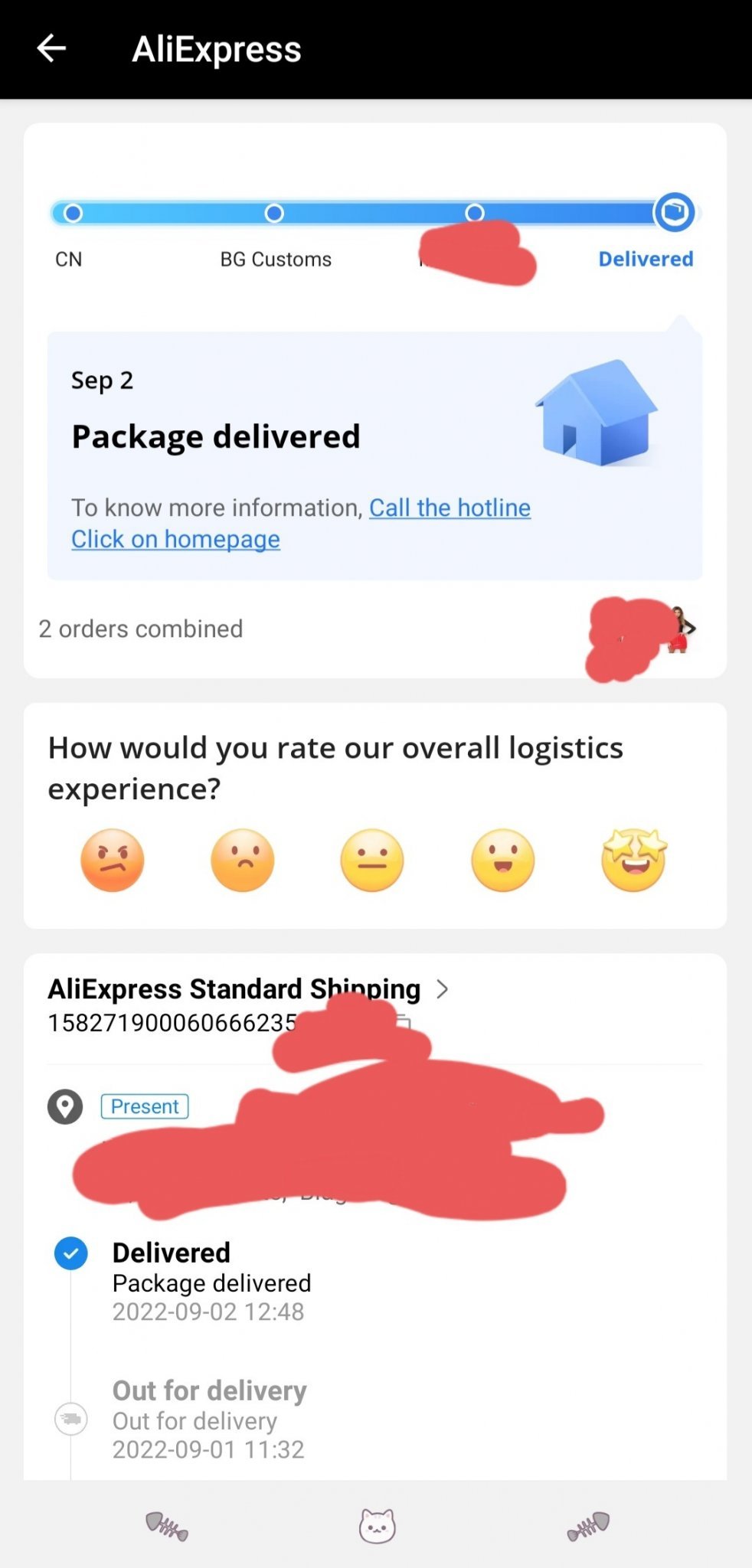Tap the left fishbone navigation button
752x1568 pixels.
coord(167,1526)
